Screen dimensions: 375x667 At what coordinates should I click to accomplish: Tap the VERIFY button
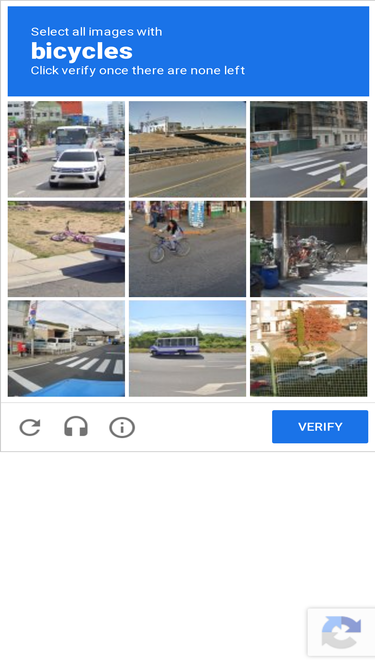tap(320, 427)
